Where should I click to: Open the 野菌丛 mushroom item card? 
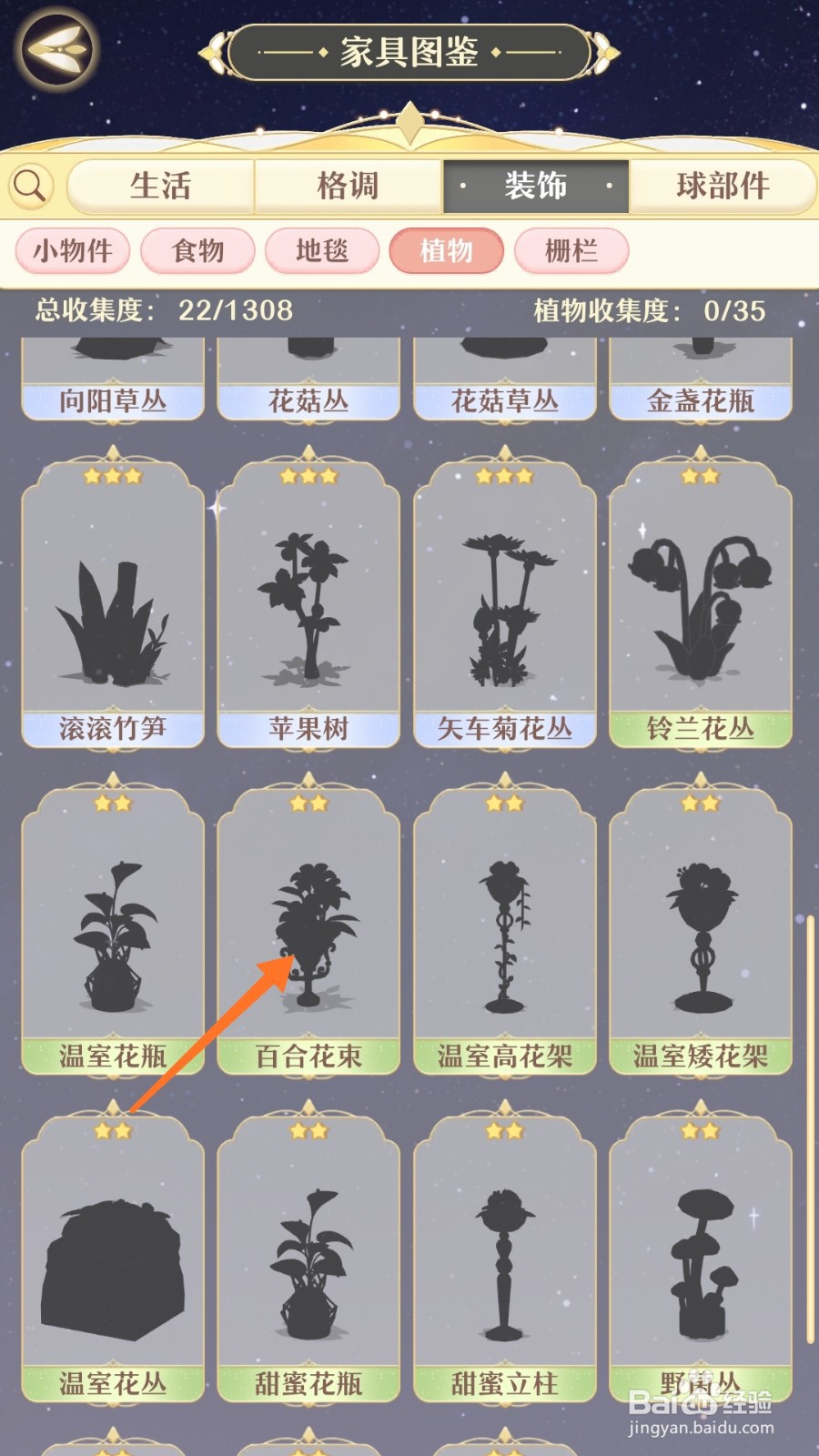pyautogui.click(x=701, y=1256)
